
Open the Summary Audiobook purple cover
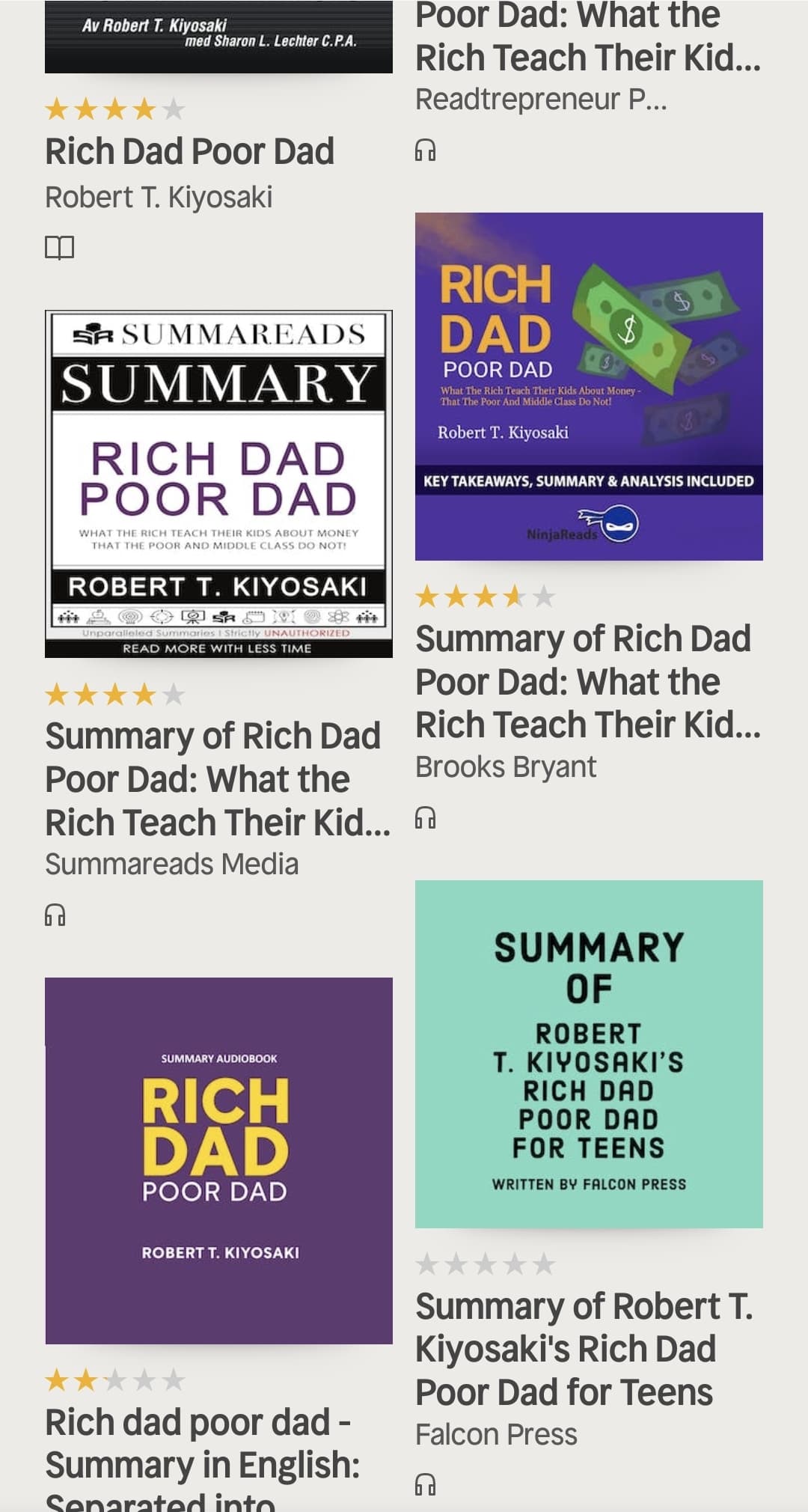pos(218,1160)
